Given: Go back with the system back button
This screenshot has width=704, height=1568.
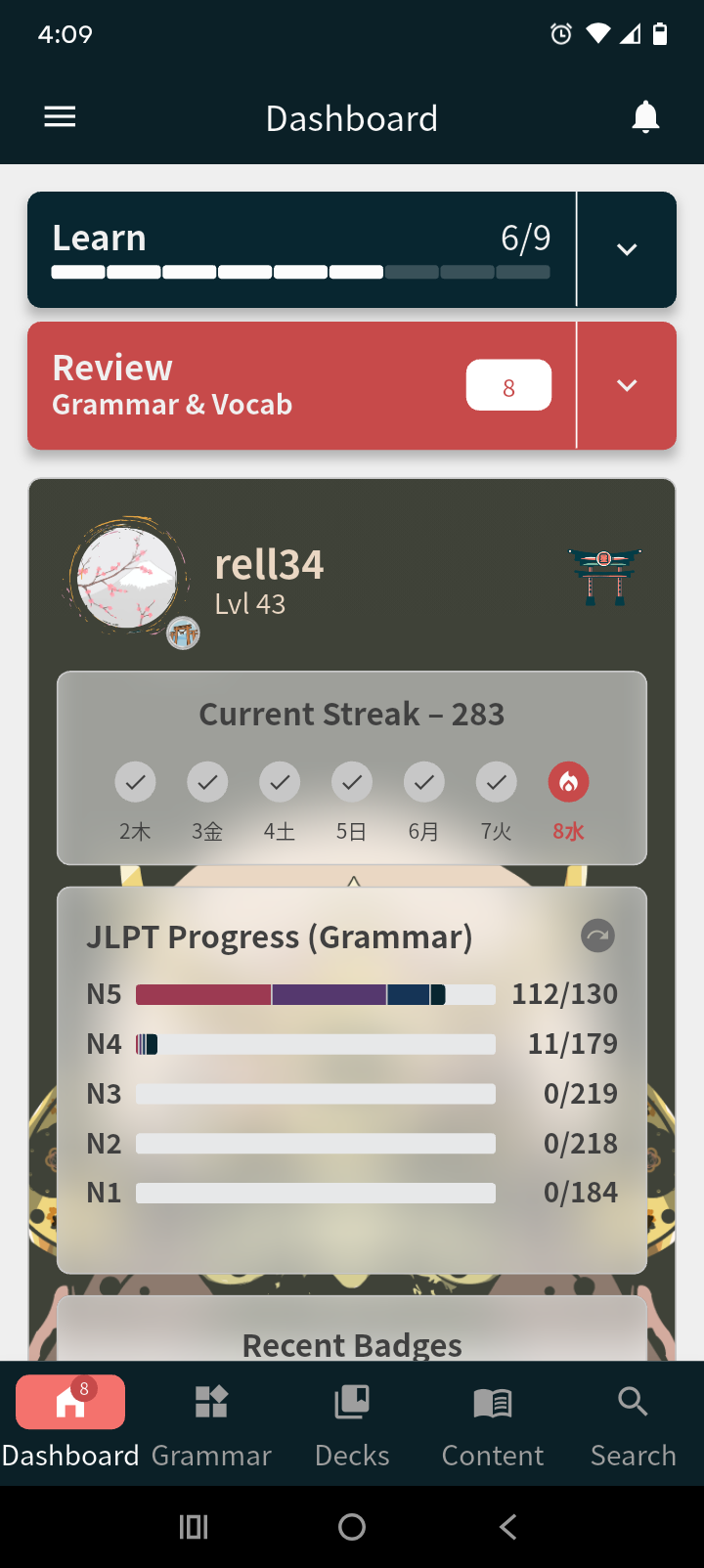Looking at the screenshot, I should [507, 1527].
